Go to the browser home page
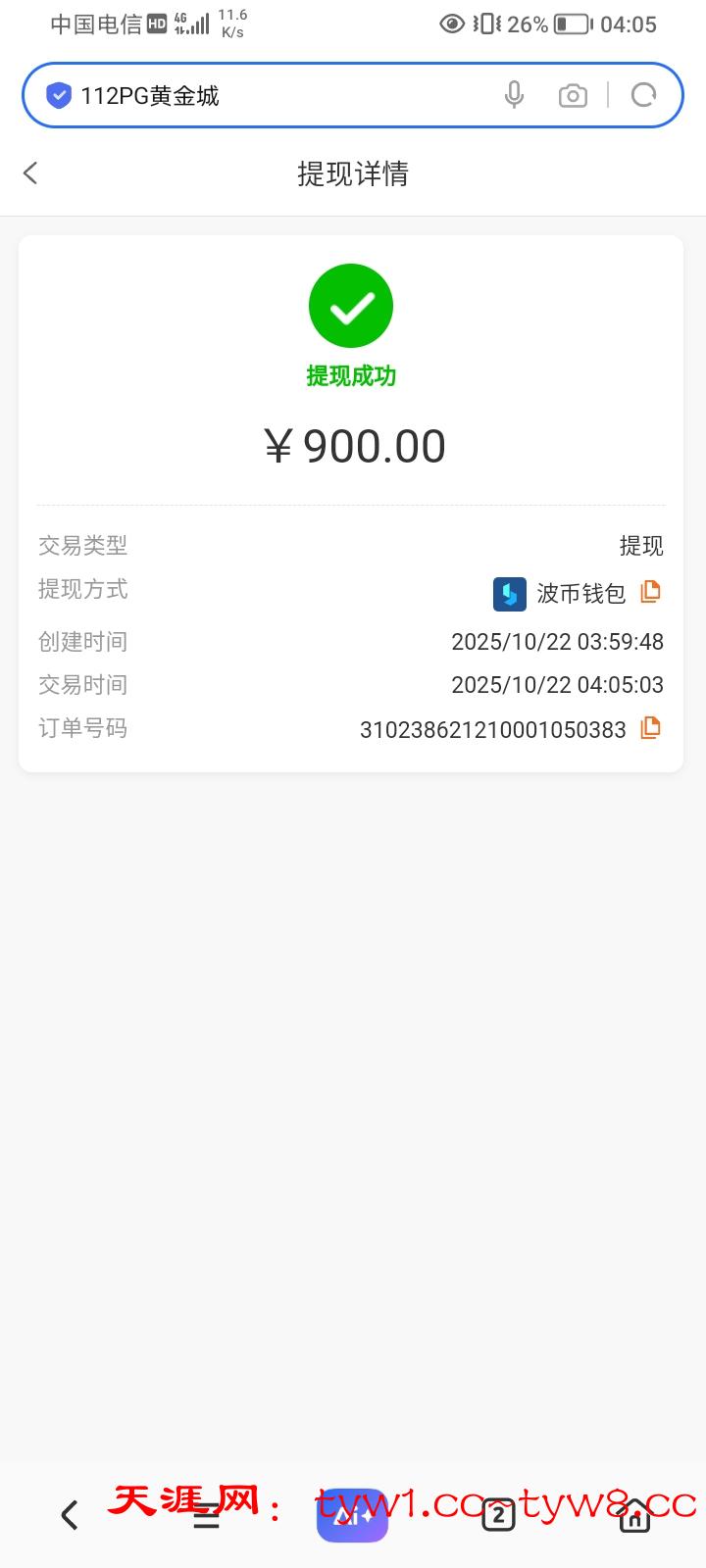The height and width of the screenshot is (1568, 706). click(634, 1515)
